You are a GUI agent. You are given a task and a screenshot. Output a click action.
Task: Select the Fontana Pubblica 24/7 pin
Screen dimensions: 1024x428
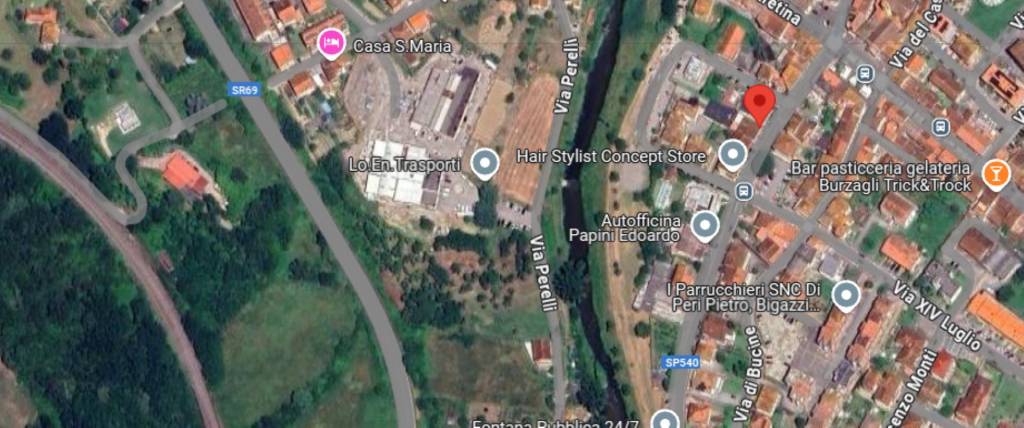click(x=665, y=419)
